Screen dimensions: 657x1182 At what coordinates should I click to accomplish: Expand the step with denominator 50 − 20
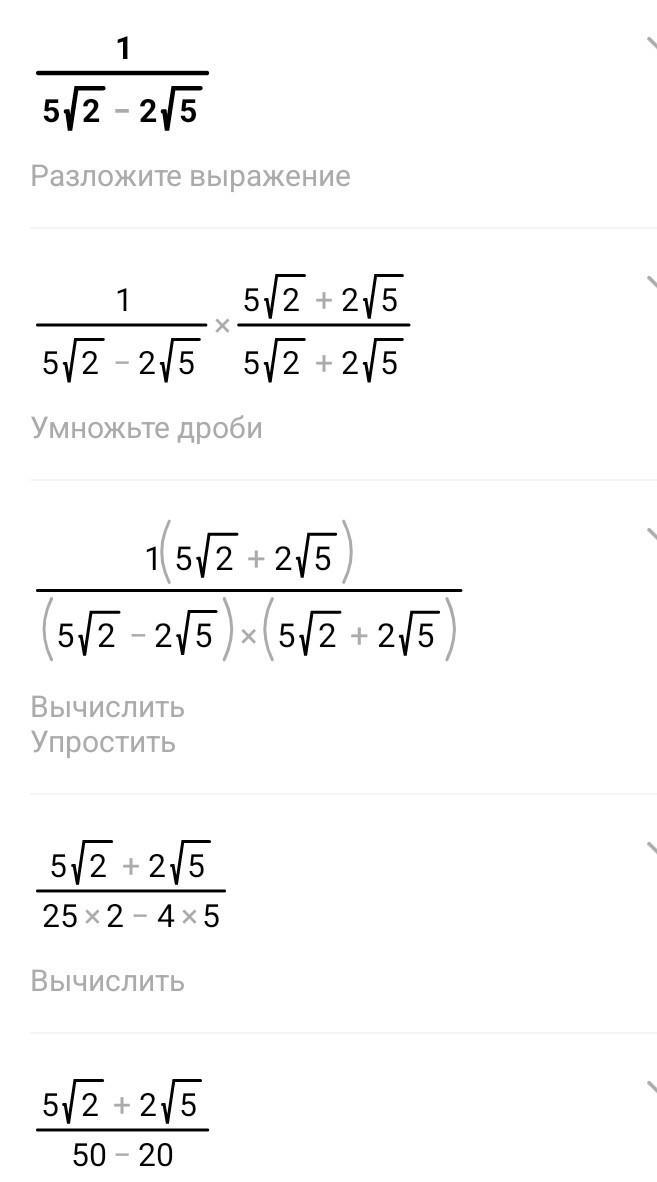651,1087
